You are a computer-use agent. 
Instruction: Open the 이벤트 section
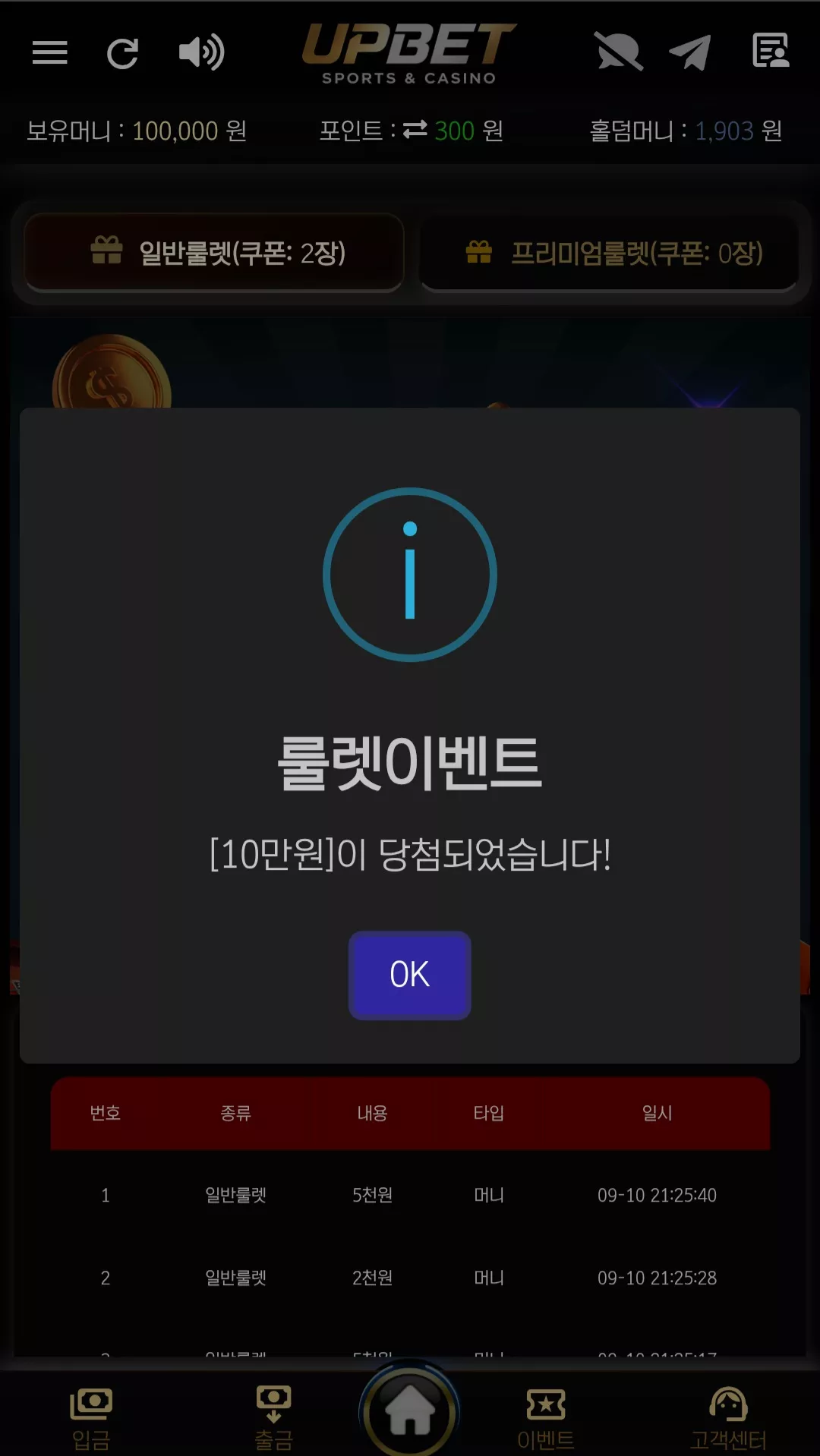[x=546, y=1418]
